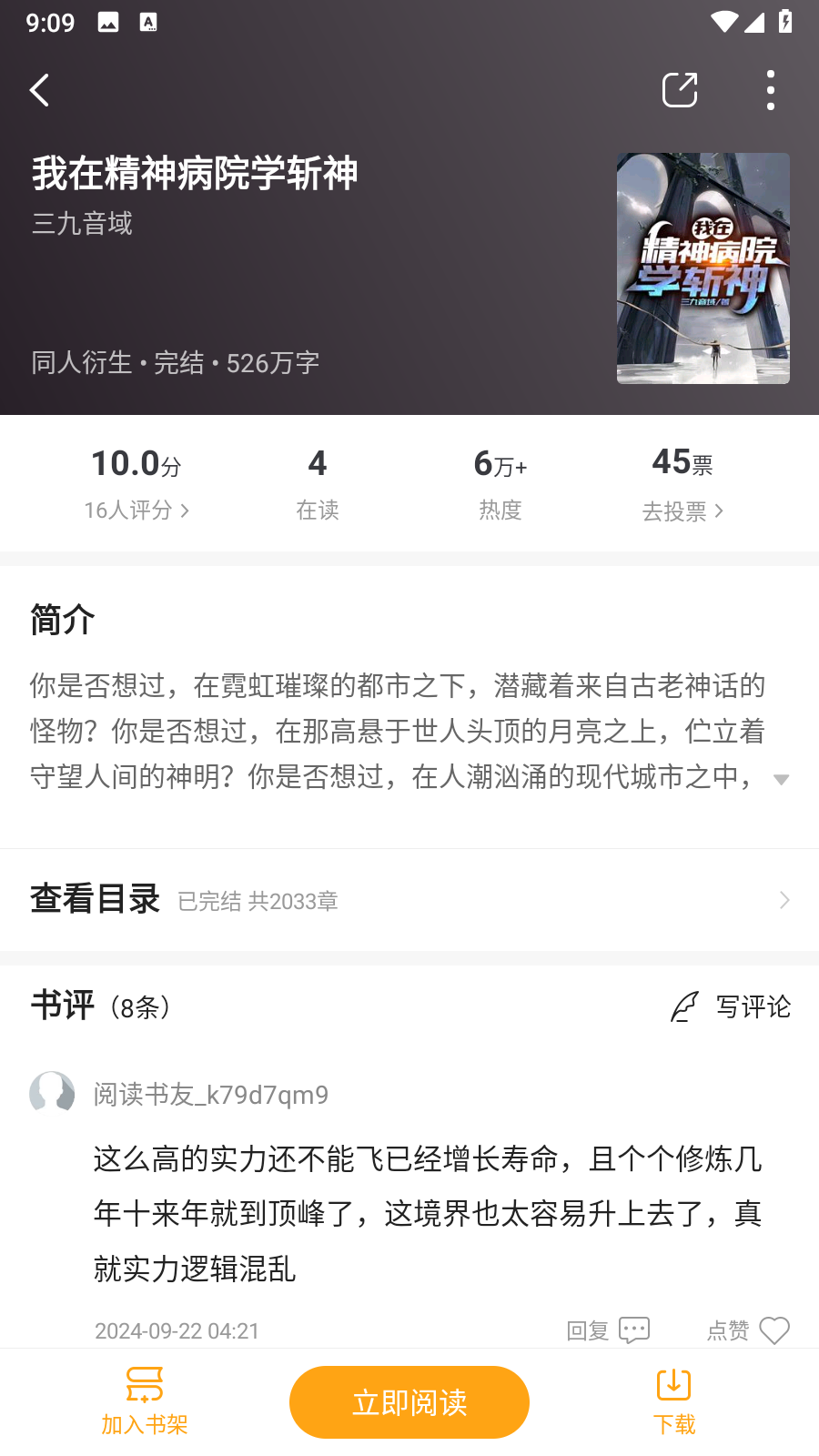
Task: Download the book via 下载
Action: point(674,1401)
